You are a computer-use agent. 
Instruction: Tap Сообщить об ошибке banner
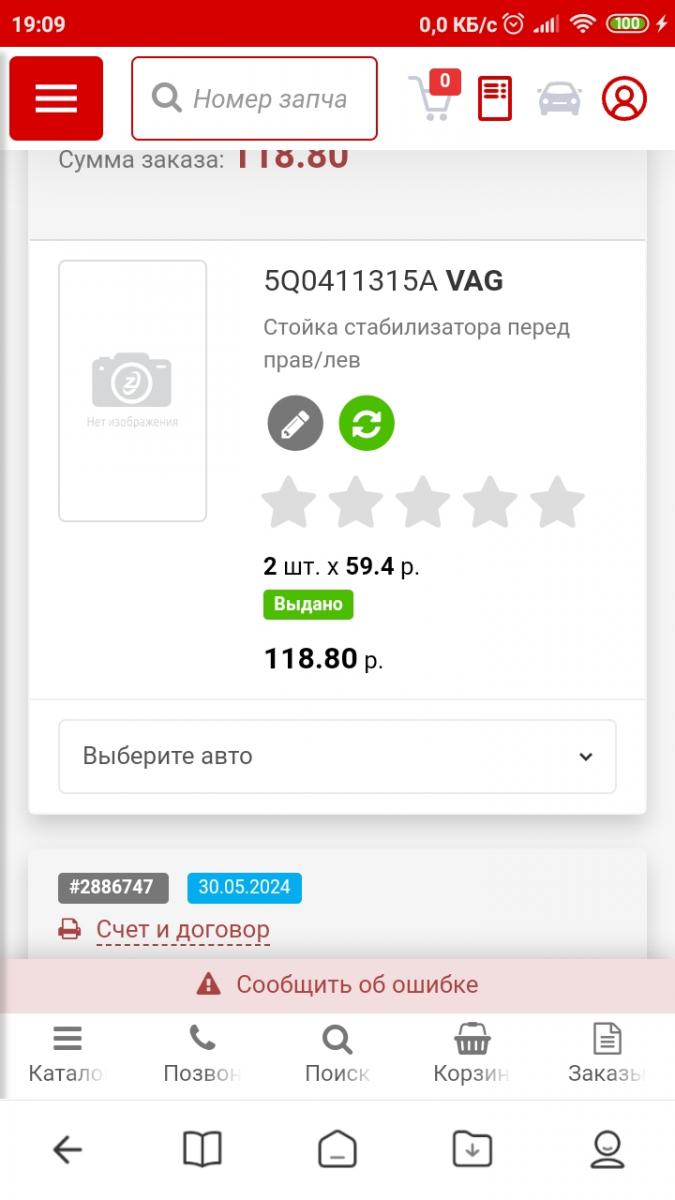(x=337, y=984)
